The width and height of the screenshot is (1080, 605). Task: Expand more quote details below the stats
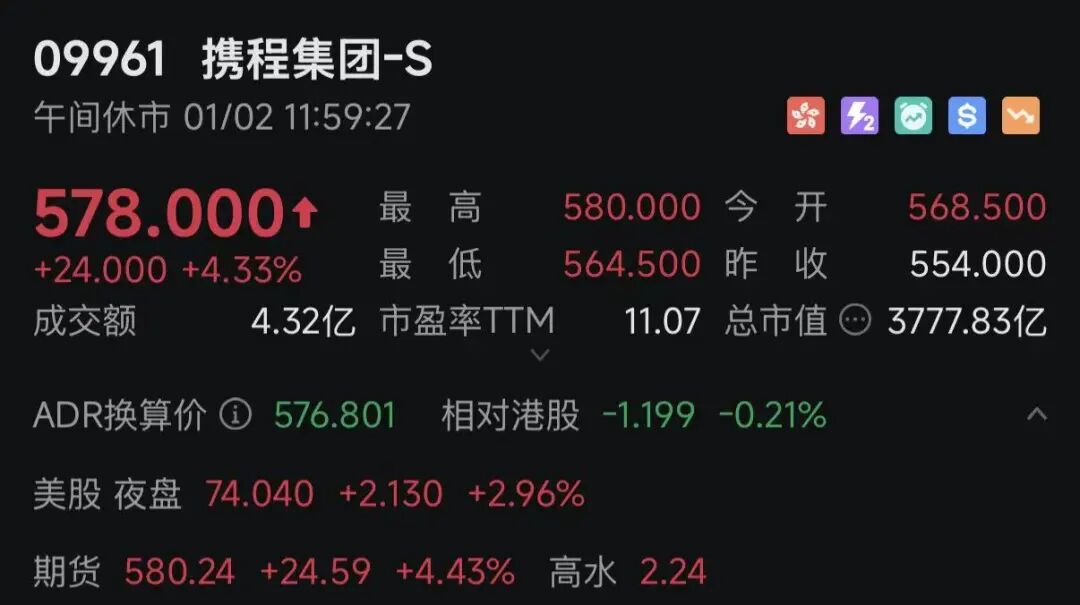coord(539,354)
